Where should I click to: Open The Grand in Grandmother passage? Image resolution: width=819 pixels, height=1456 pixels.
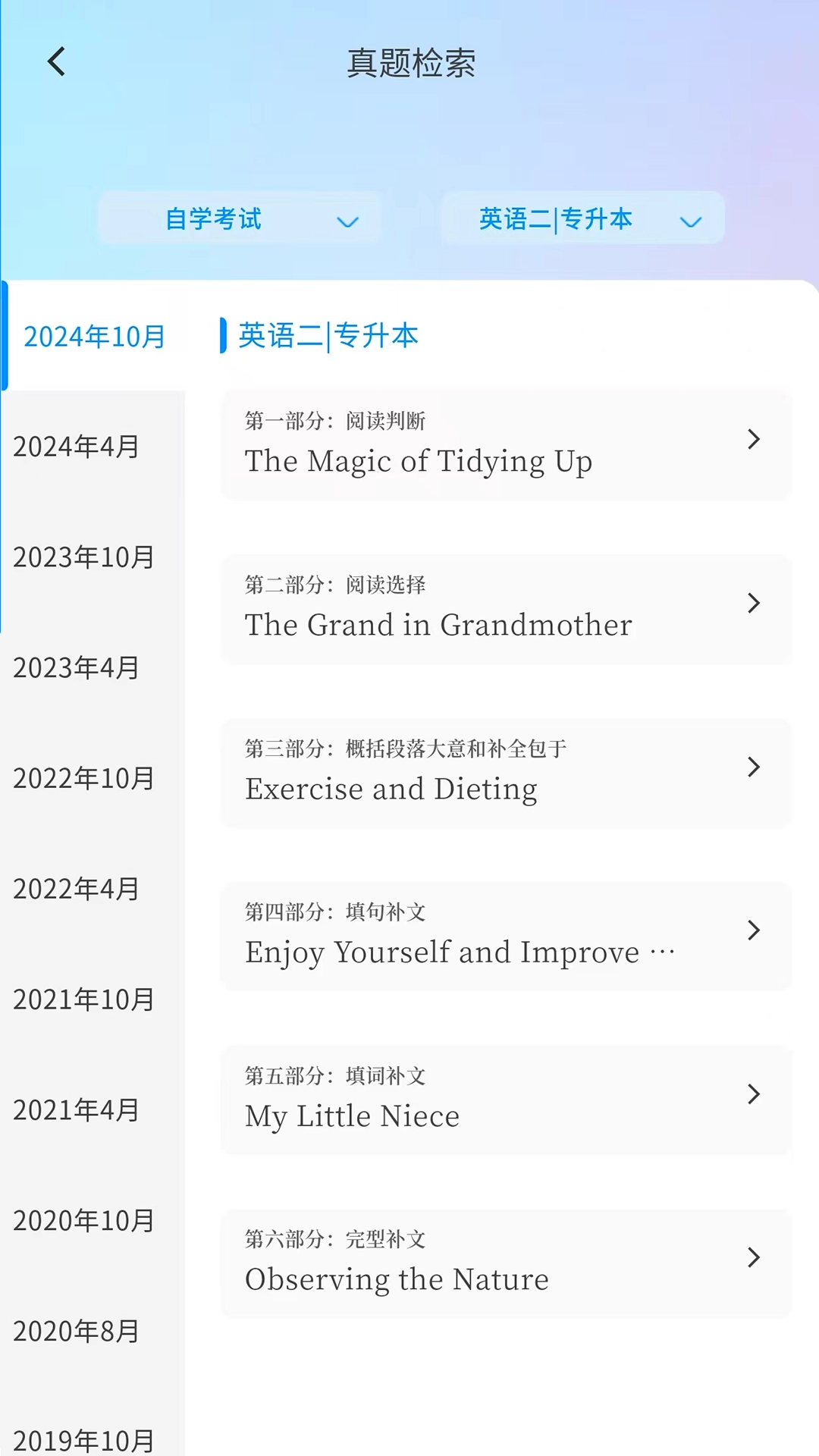point(506,609)
